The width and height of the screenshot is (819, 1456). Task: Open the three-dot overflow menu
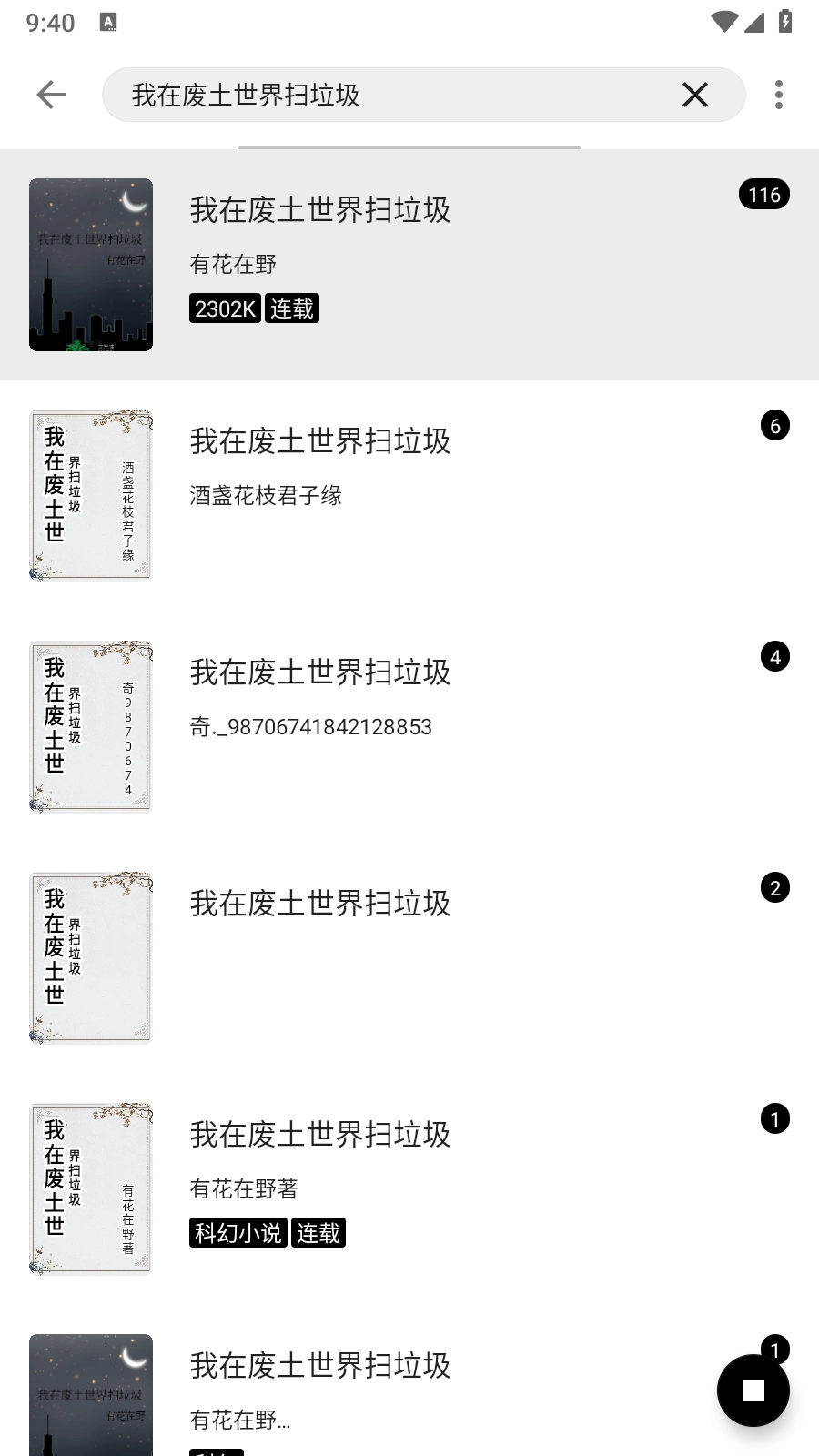coord(779,94)
